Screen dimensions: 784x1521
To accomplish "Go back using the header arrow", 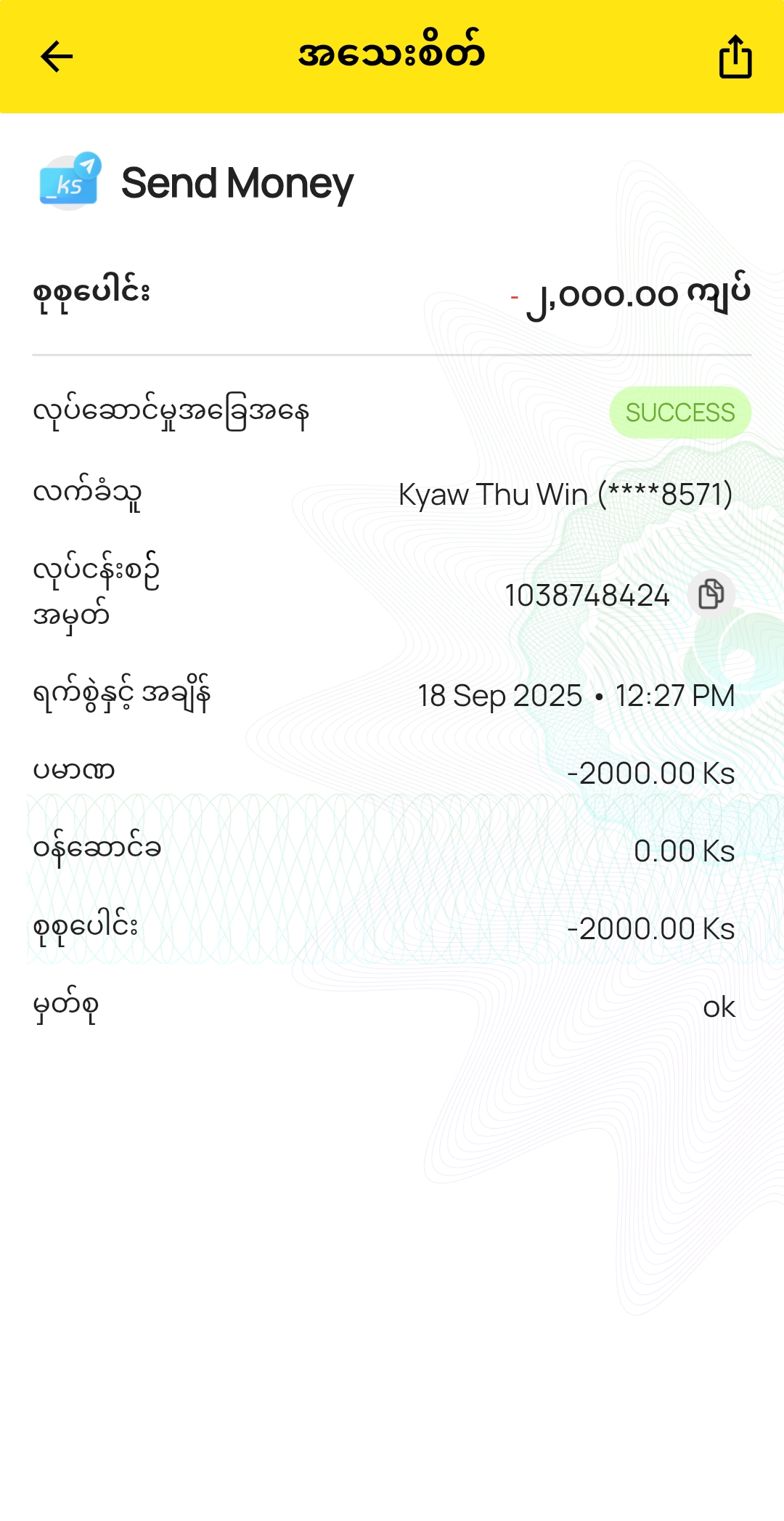I will (x=57, y=57).
